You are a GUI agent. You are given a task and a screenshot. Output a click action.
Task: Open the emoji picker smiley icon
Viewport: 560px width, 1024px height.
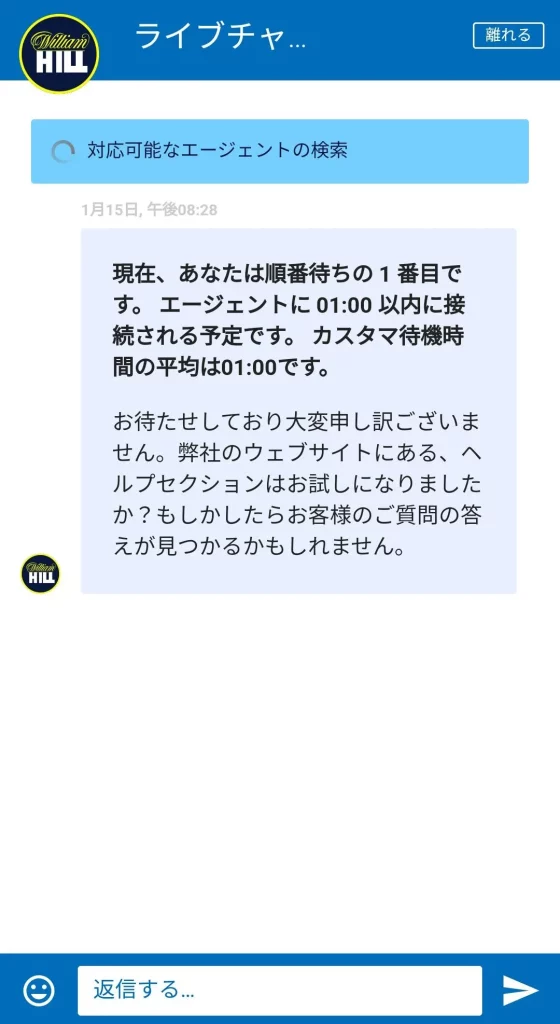tap(39, 991)
